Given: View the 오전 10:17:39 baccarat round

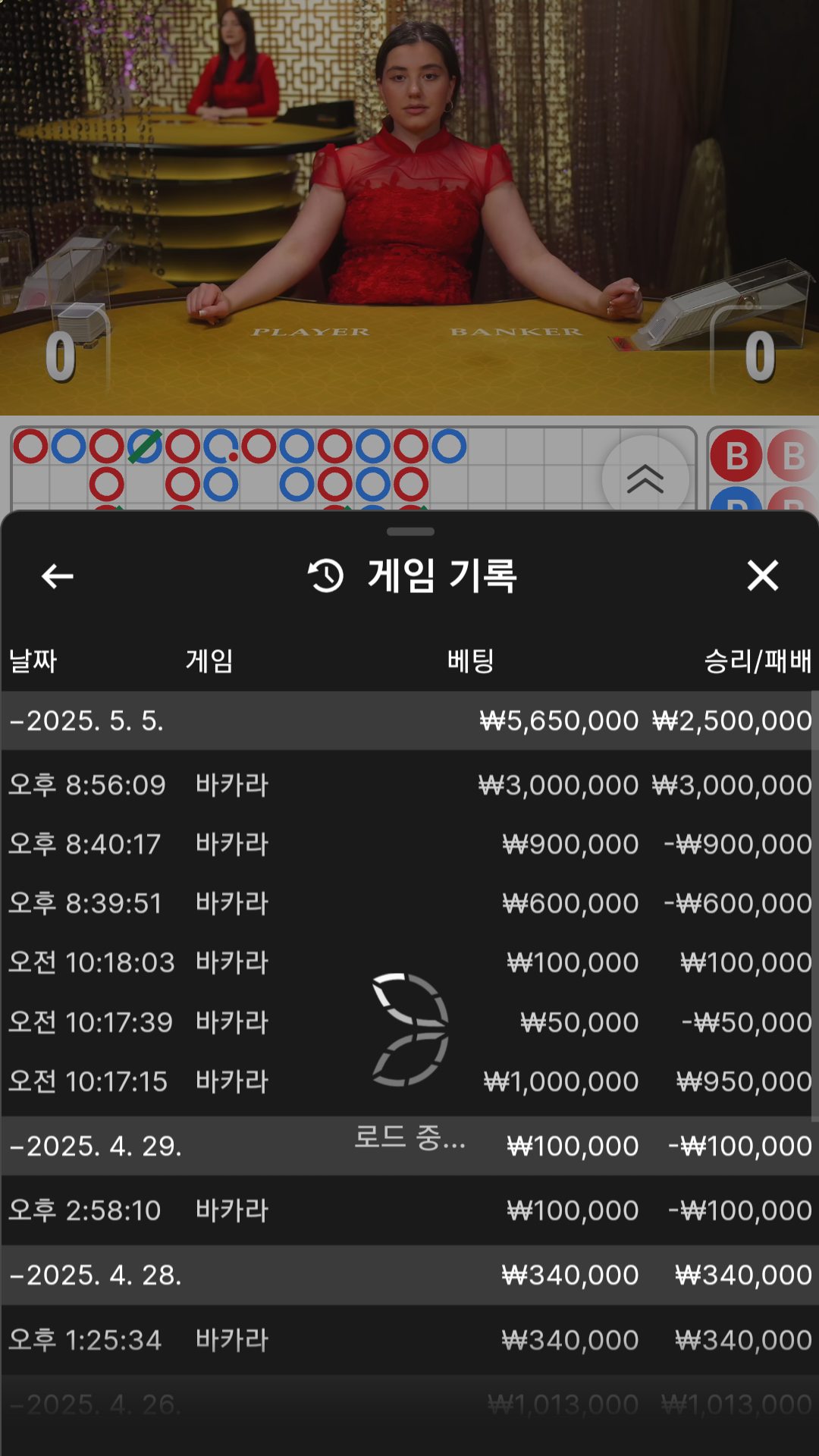Looking at the screenshot, I should pos(409,1022).
